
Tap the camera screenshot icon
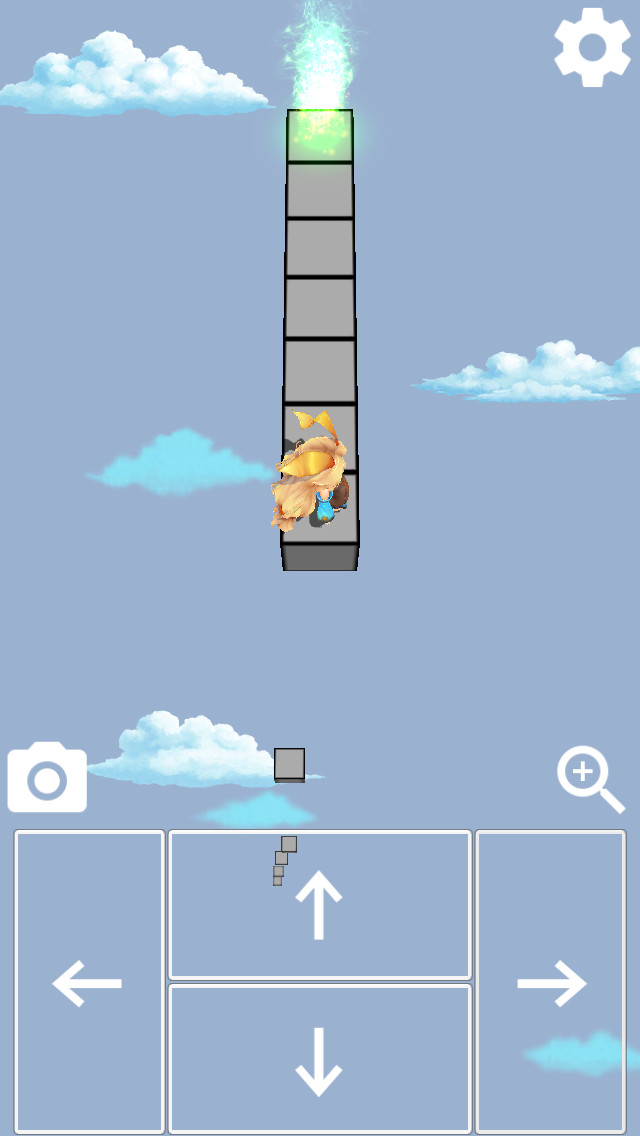[x=47, y=777]
